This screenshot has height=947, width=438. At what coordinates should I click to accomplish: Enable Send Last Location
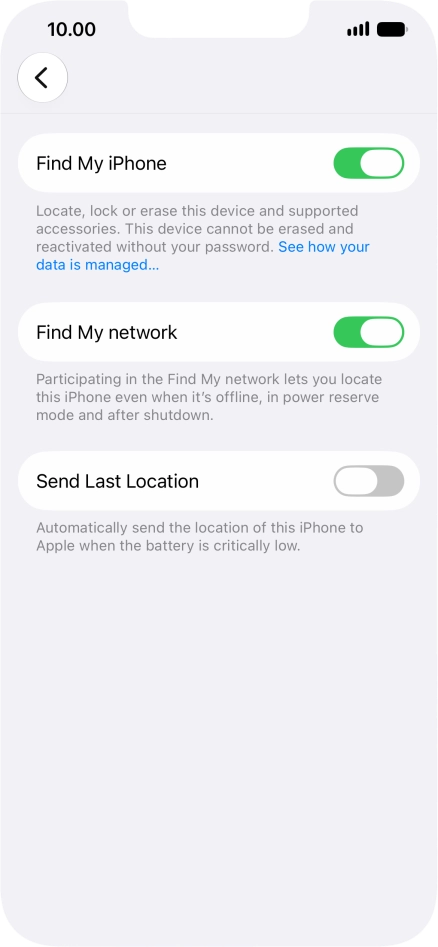coord(369,481)
